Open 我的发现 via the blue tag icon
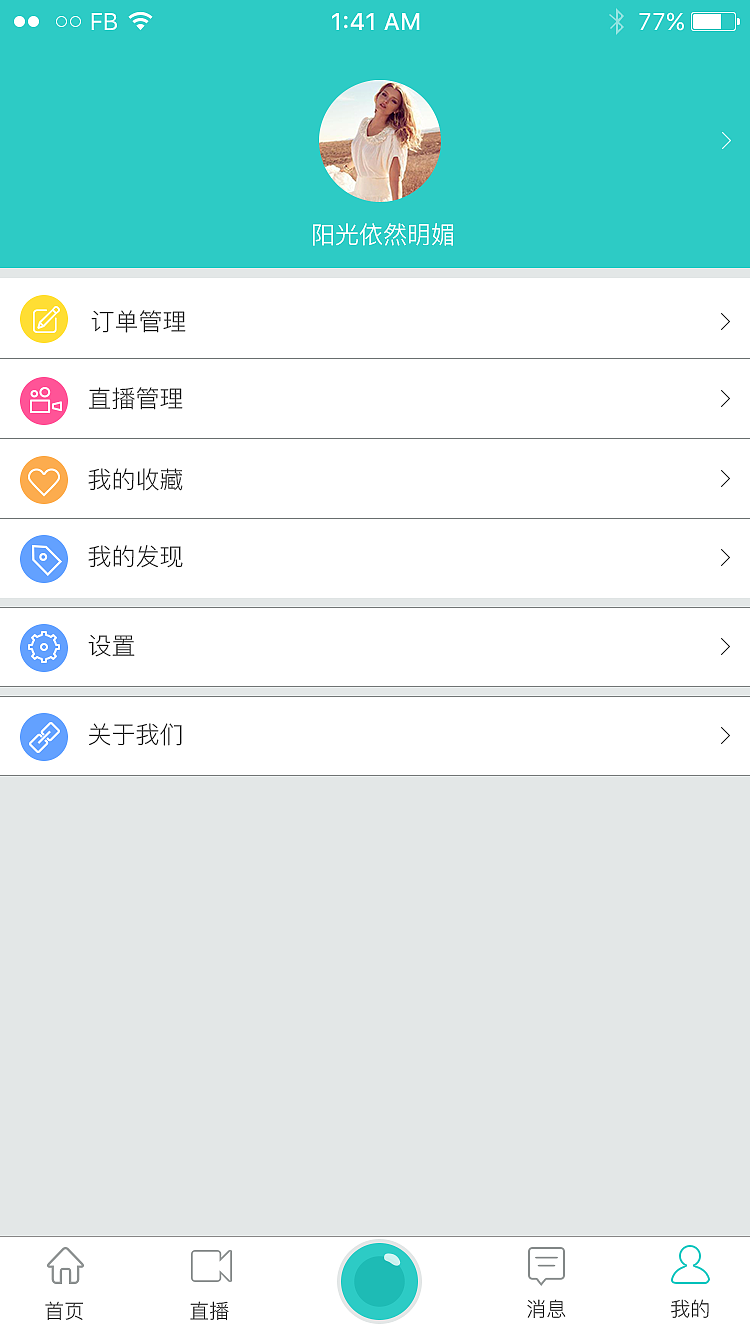The width and height of the screenshot is (750, 1334). (x=44, y=557)
